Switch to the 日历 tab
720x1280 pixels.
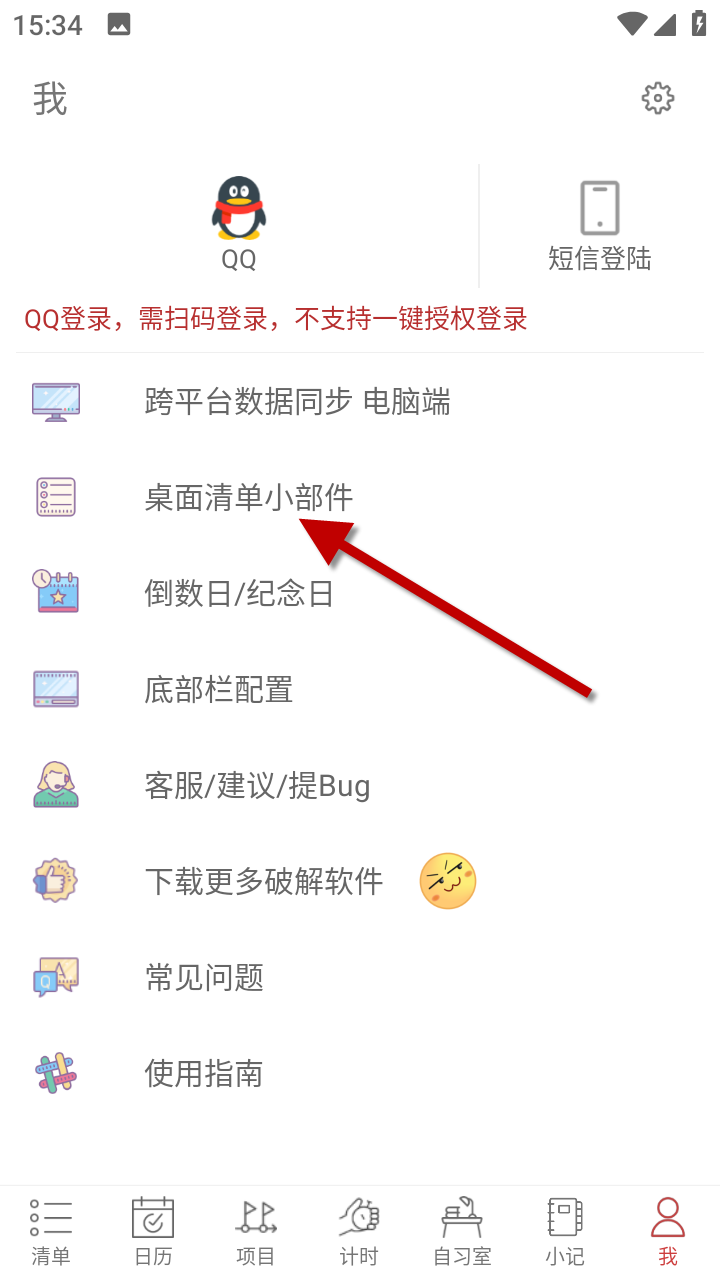[153, 1232]
